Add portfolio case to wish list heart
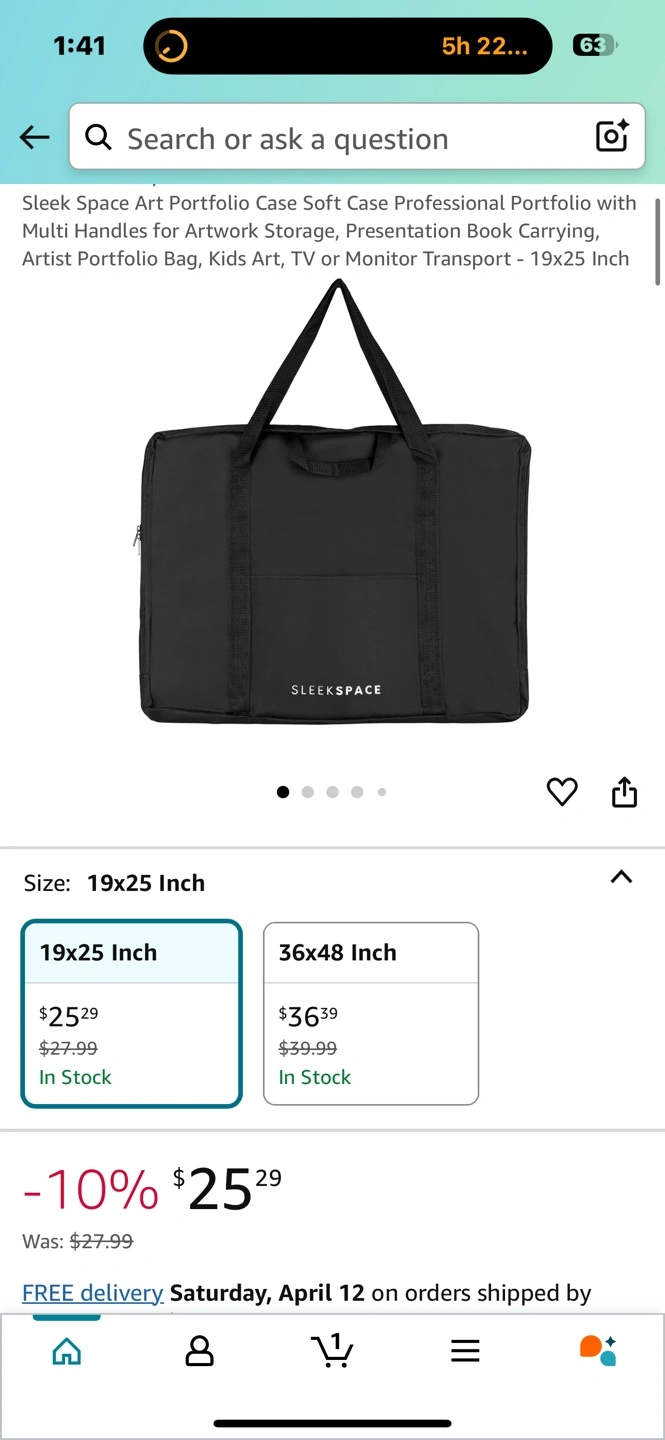 pyautogui.click(x=562, y=792)
